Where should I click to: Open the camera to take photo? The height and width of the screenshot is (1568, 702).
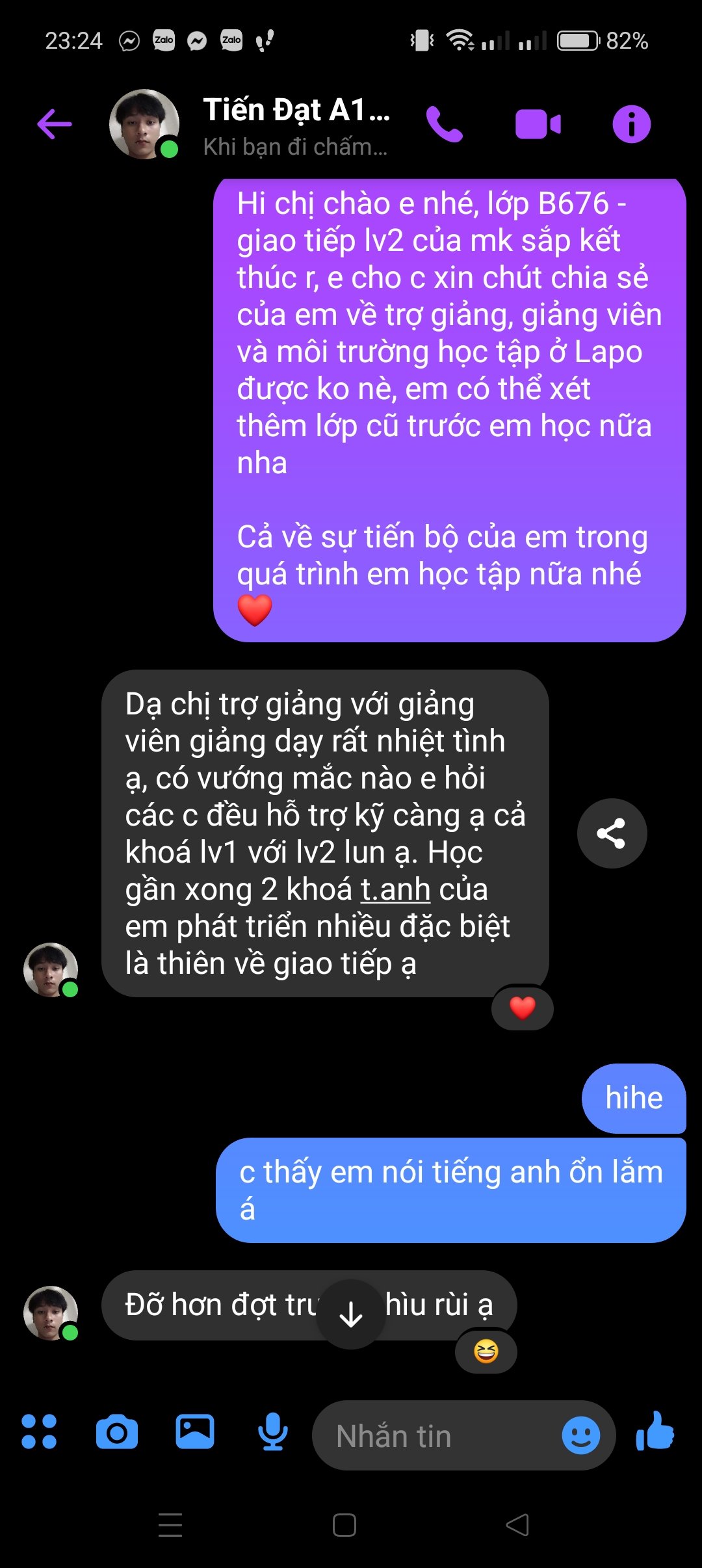[117, 1431]
